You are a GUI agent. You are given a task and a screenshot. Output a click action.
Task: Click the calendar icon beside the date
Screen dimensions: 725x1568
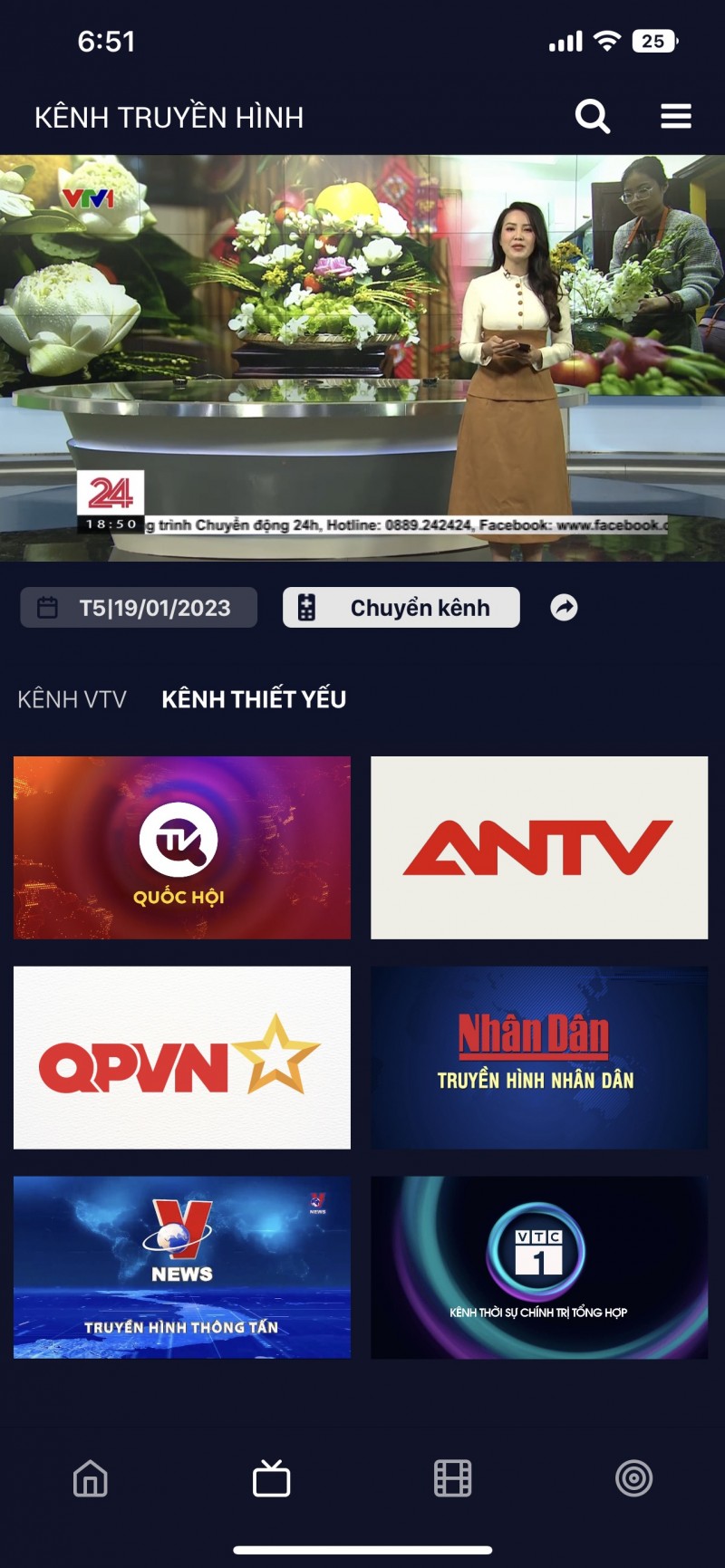coord(48,607)
